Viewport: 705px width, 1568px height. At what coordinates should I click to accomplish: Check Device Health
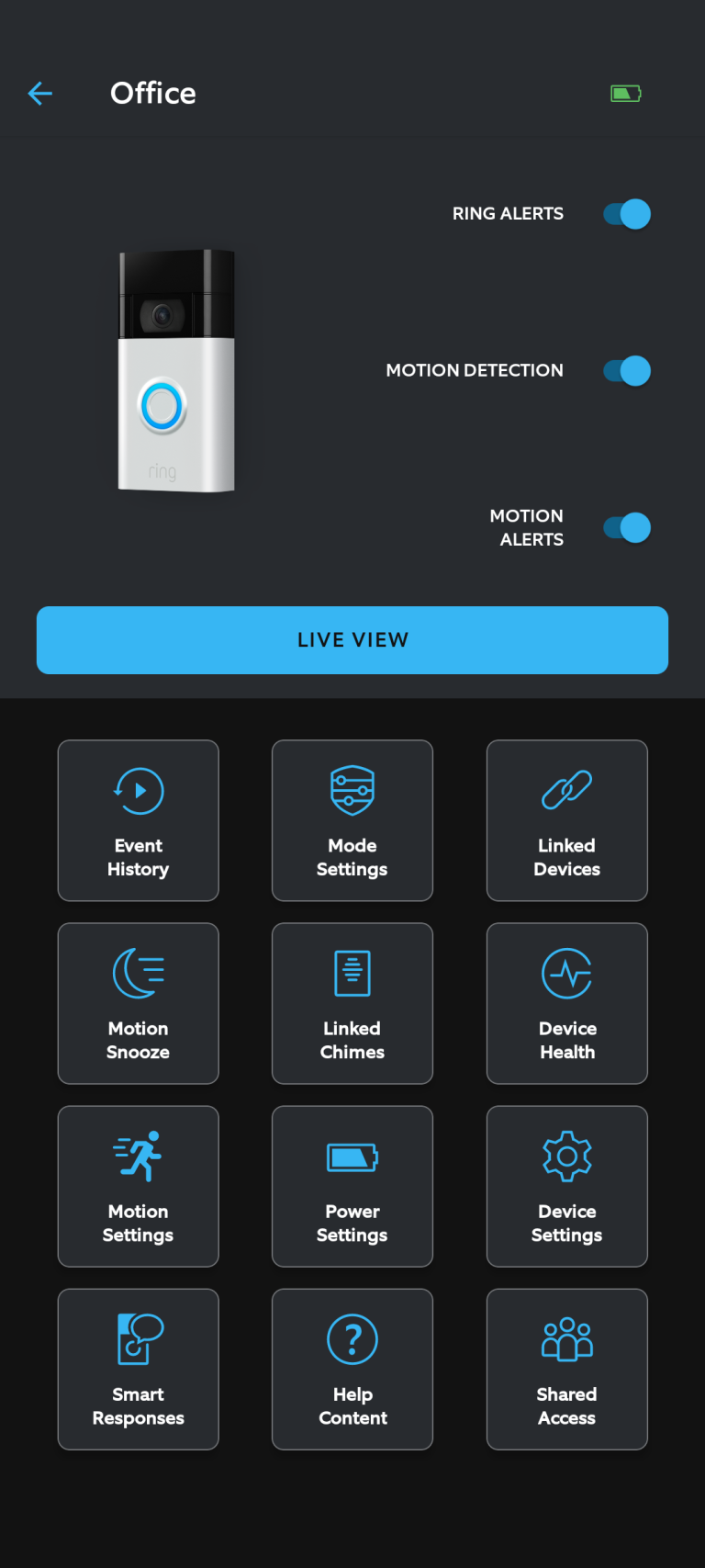[x=566, y=1002]
